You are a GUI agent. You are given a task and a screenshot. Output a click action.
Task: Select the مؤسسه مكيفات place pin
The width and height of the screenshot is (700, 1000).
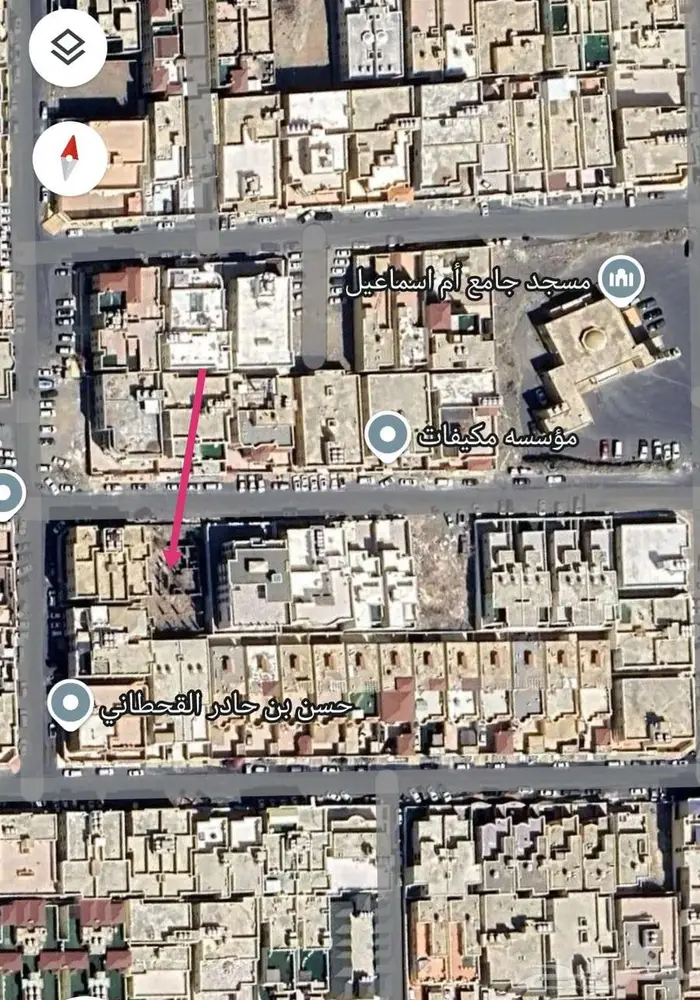(x=387, y=437)
